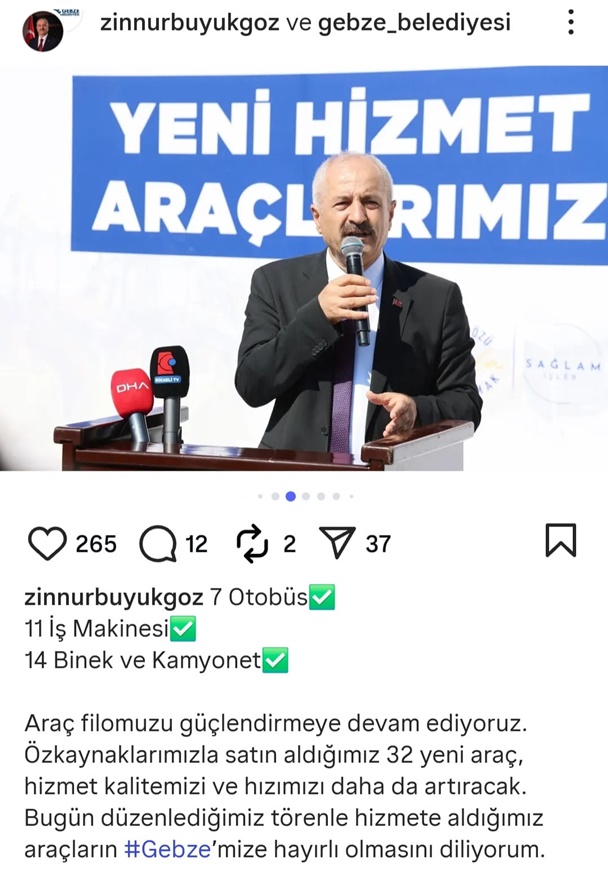This screenshot has height=887, width=608.
Task: Save the post with the bookmark icon
Action: click(x=560, y=541)
